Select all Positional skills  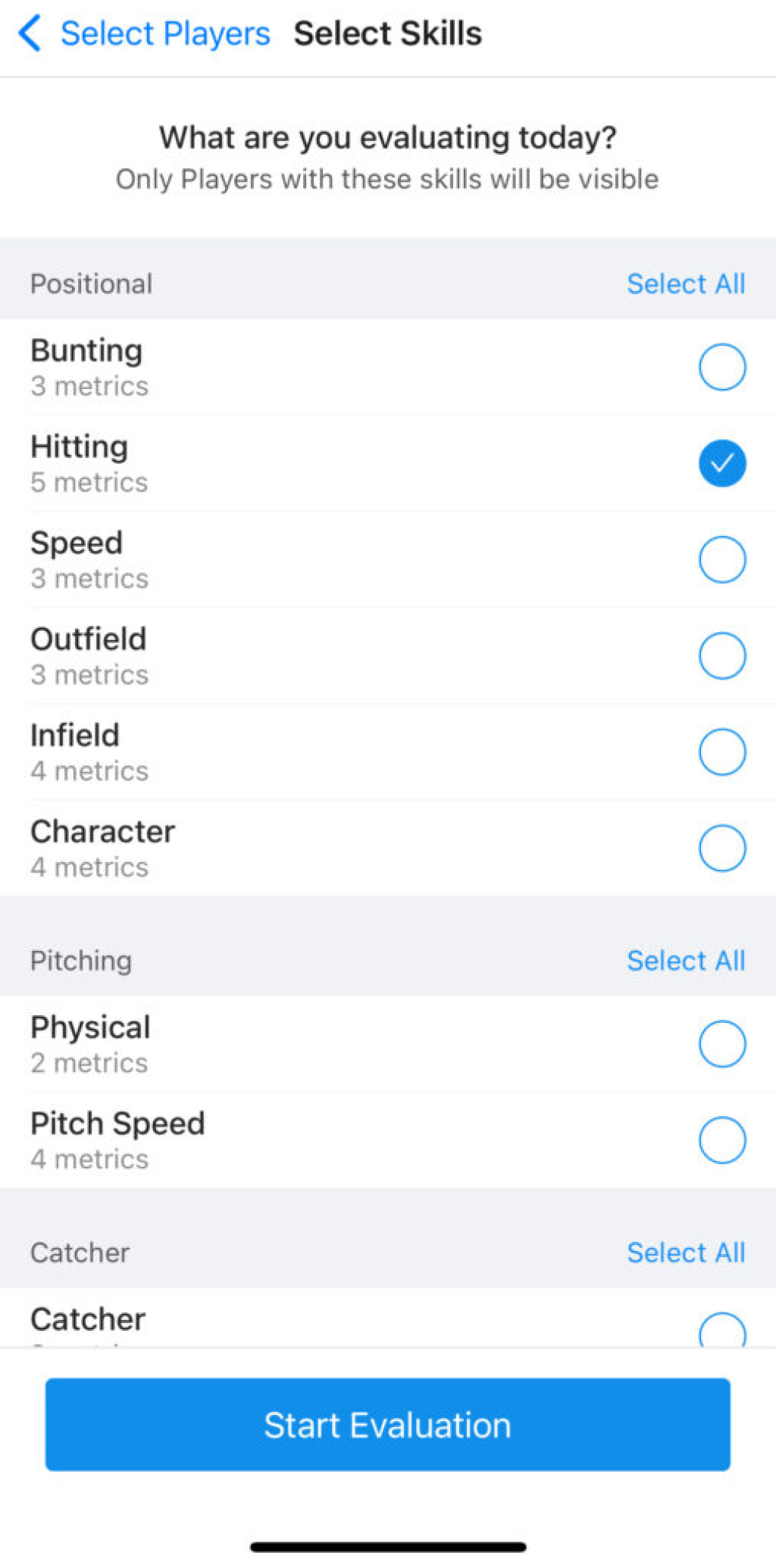[x=685, y=284]
